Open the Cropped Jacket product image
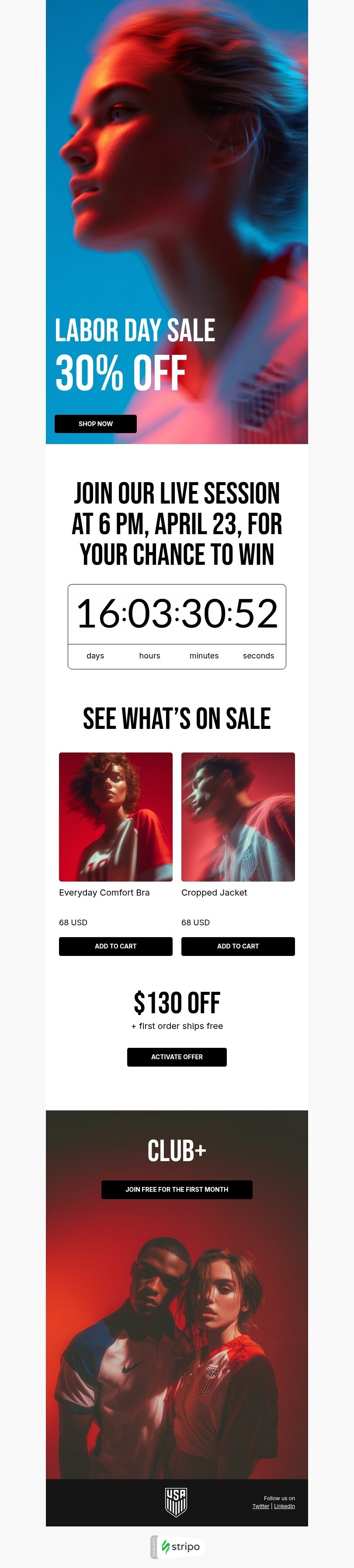The image size is (354, 1568). [x=238, y=816]
